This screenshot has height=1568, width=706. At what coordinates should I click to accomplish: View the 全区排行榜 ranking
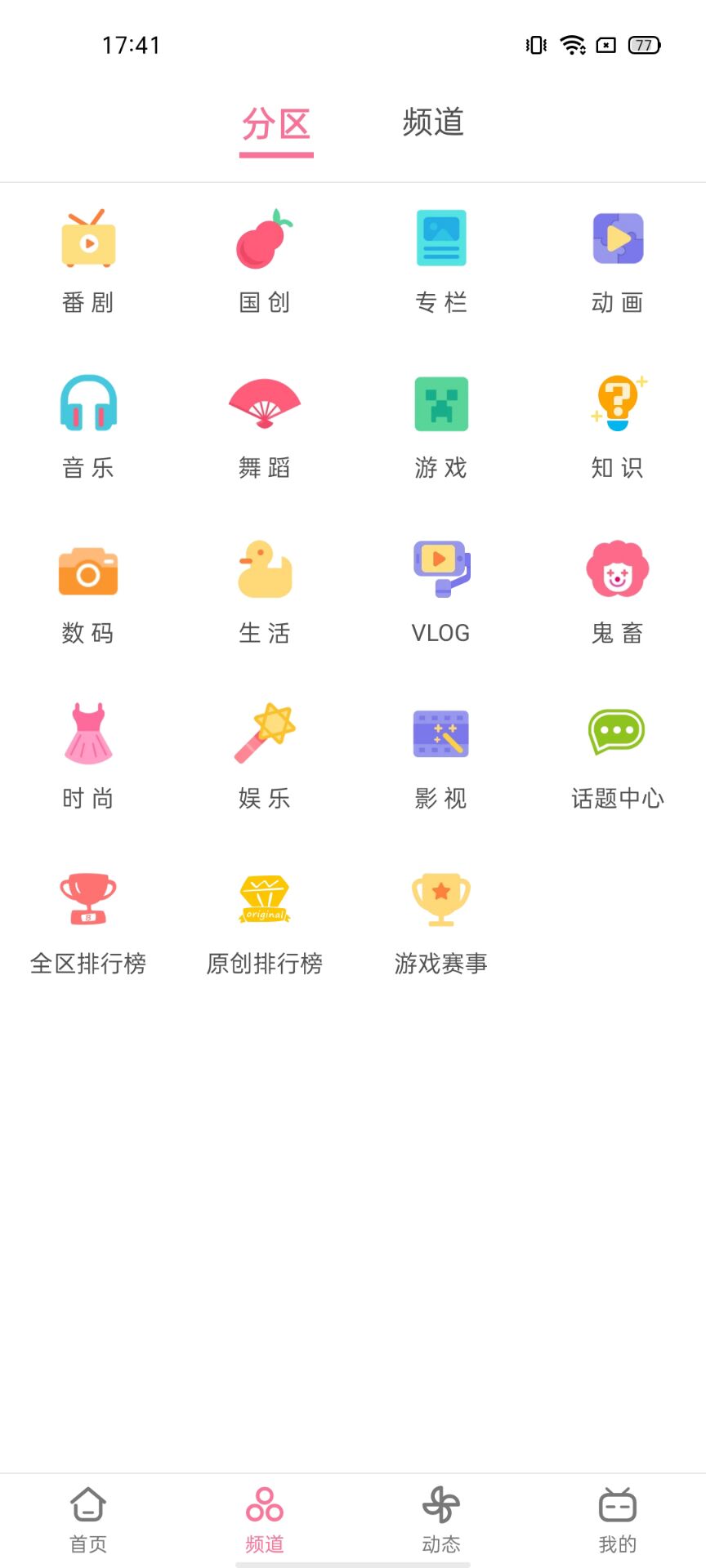tap(88, 922)
